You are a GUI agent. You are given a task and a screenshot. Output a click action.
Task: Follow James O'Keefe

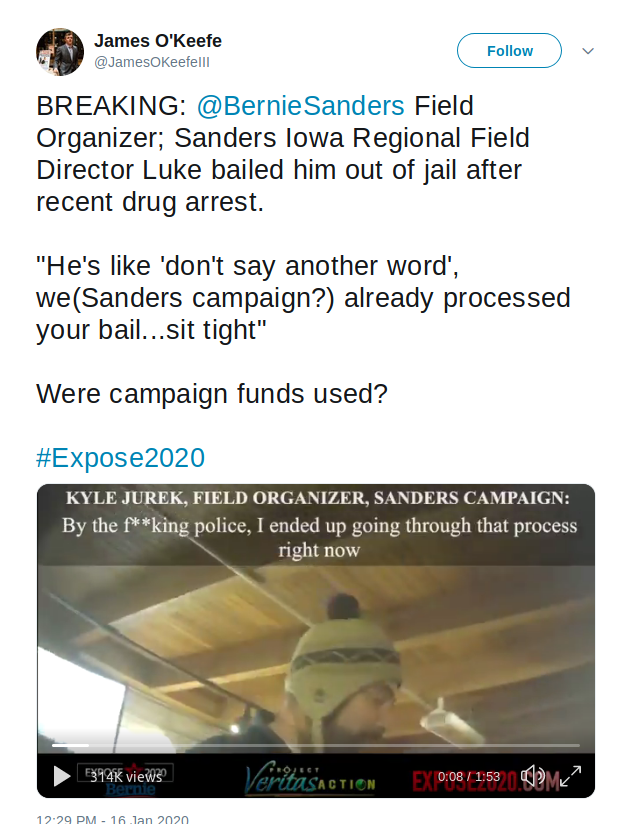point(509,51)
